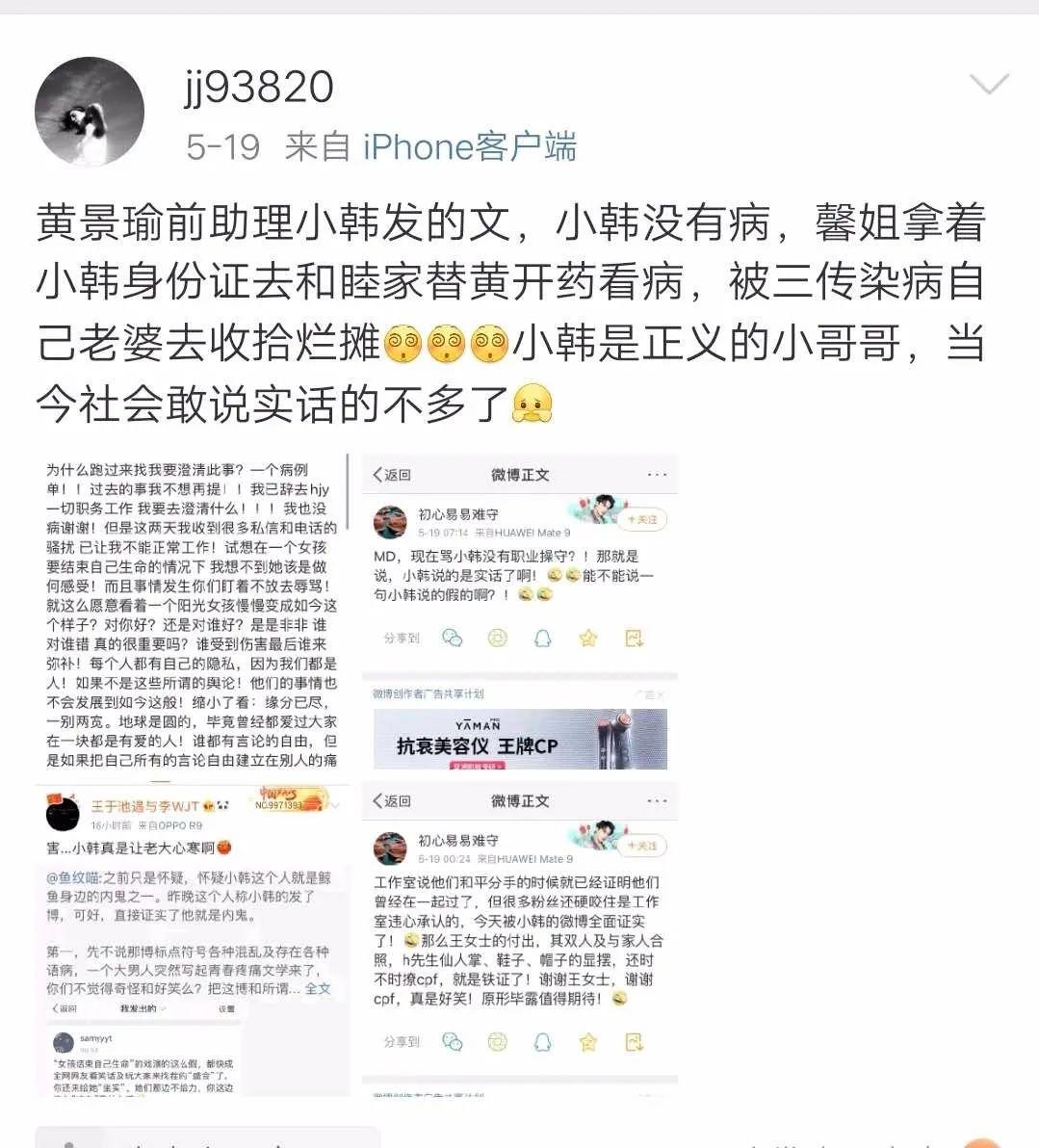Open the jj93820 username link
This screenshot has height=1148, width=1039.
(x=259, y=88)
